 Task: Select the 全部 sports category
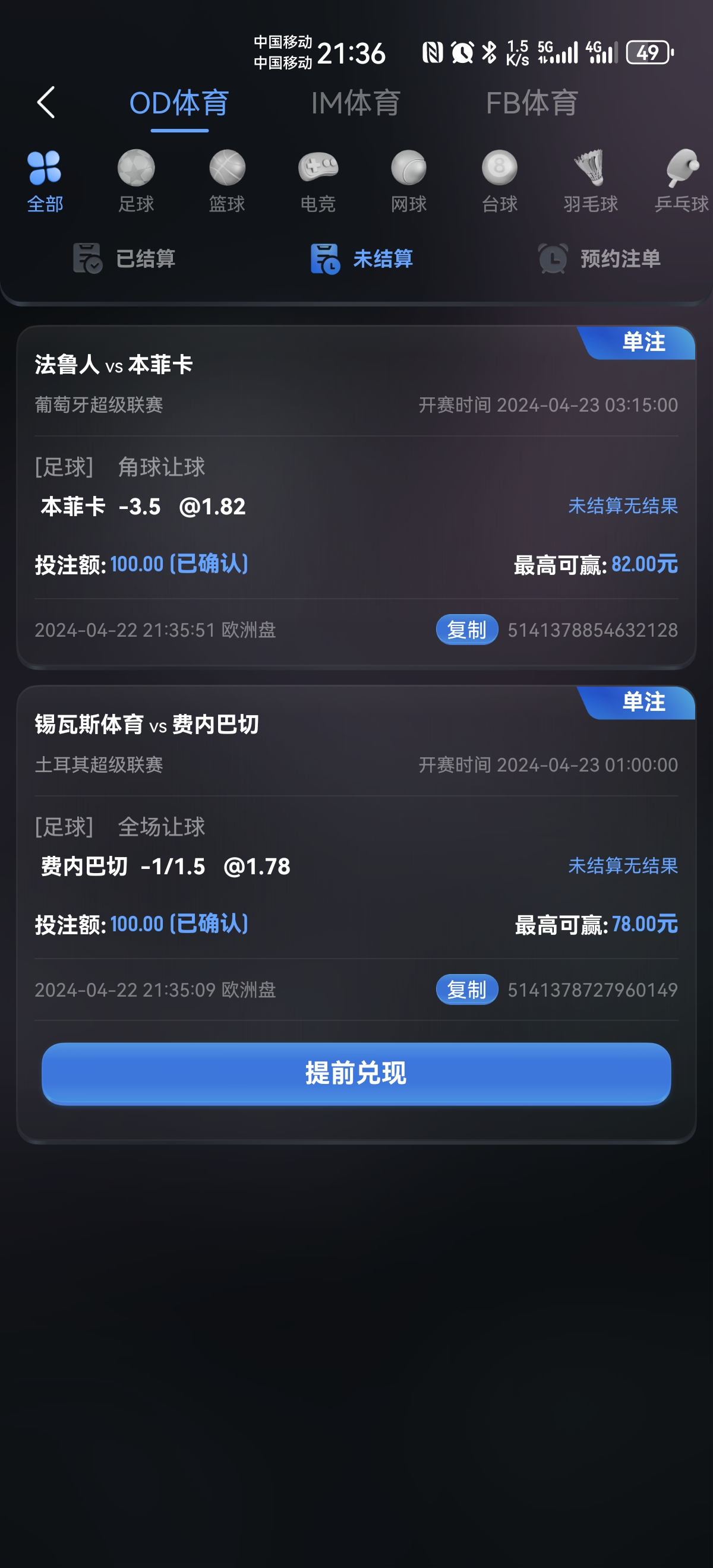pyautogui.click(x=45, y=181)
